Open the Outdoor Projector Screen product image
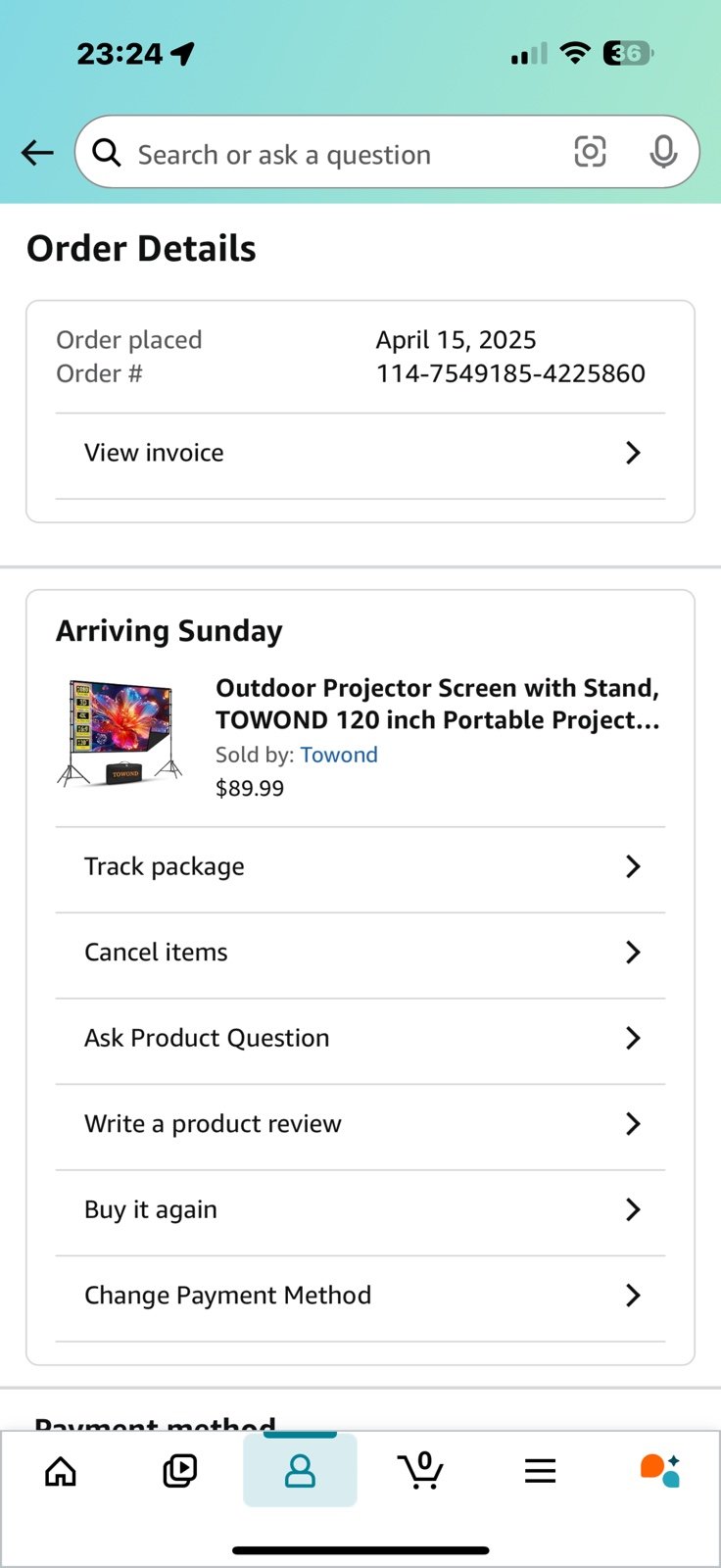The image size is (721, 1568). pyautogui.click(x=120, y=733)
